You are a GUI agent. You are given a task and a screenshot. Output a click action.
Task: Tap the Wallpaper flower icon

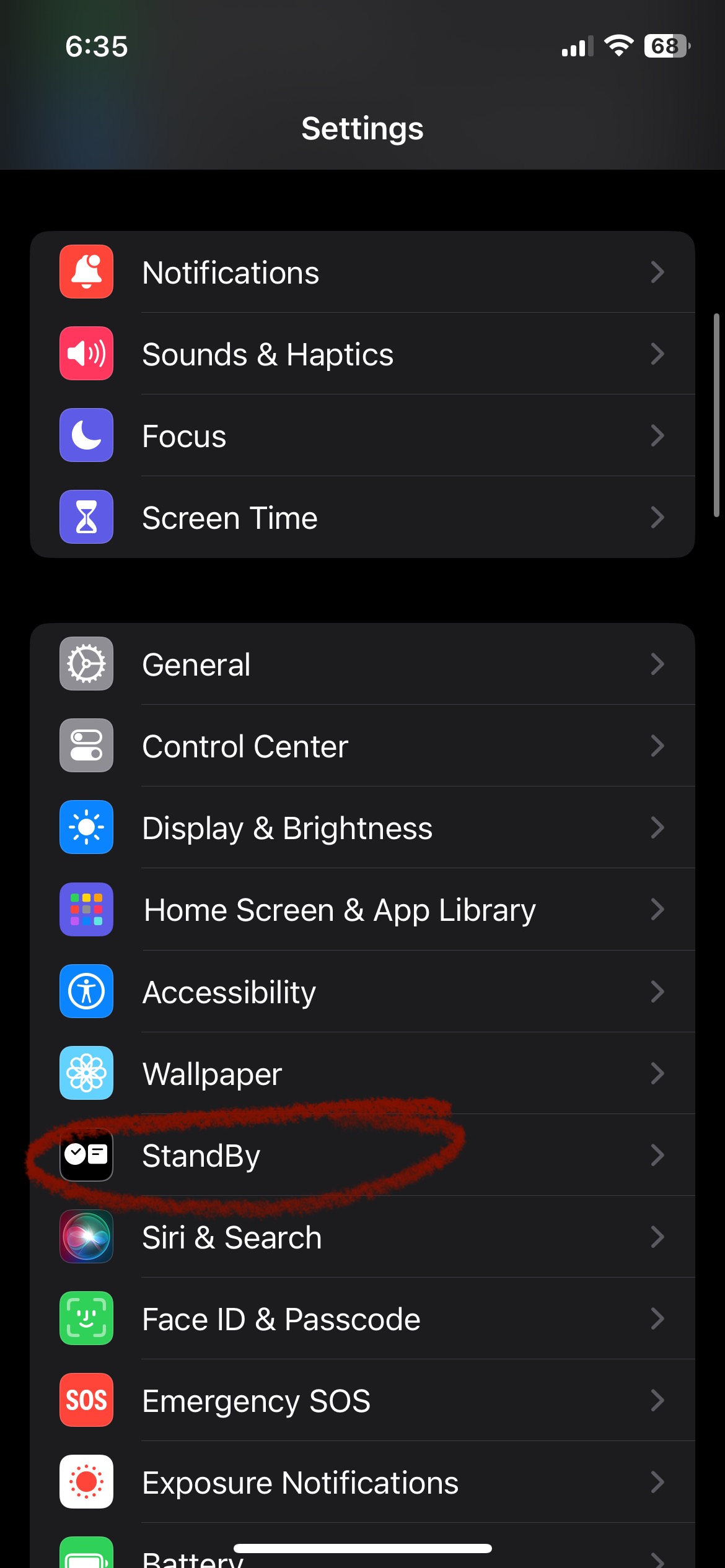click(x=86, y=1073)
